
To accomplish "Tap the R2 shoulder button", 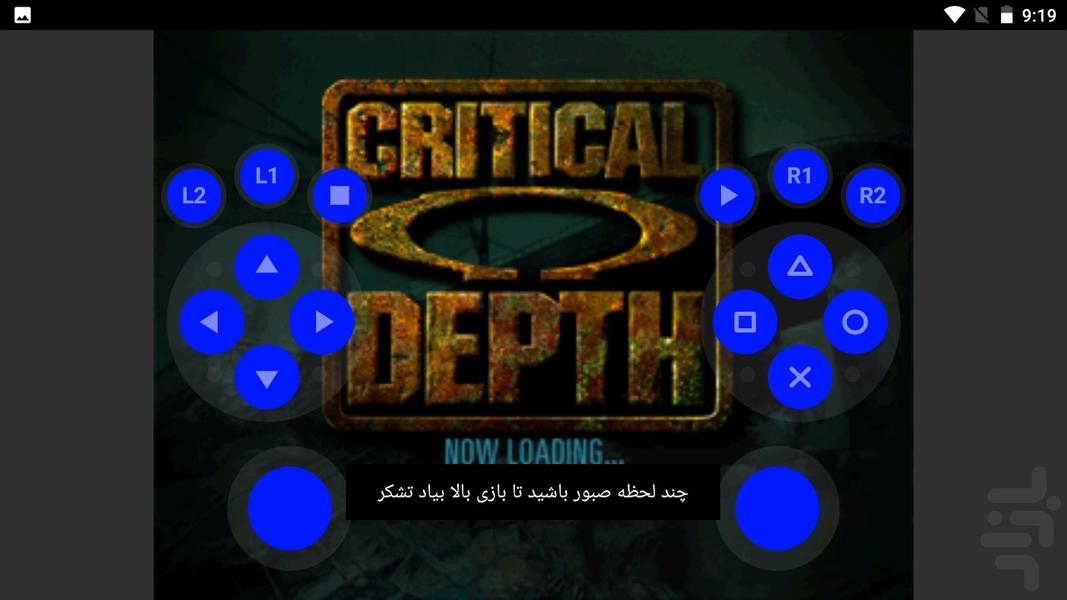I will (x=872, y=195).
